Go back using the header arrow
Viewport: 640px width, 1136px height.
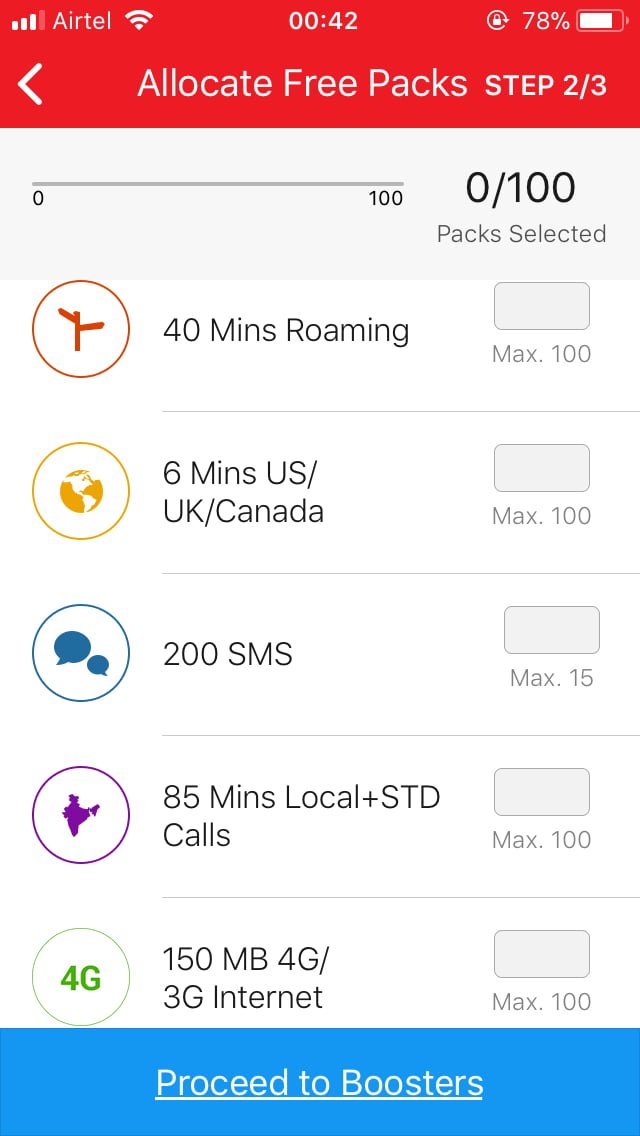pyautogui.click(x=31, y=84)
